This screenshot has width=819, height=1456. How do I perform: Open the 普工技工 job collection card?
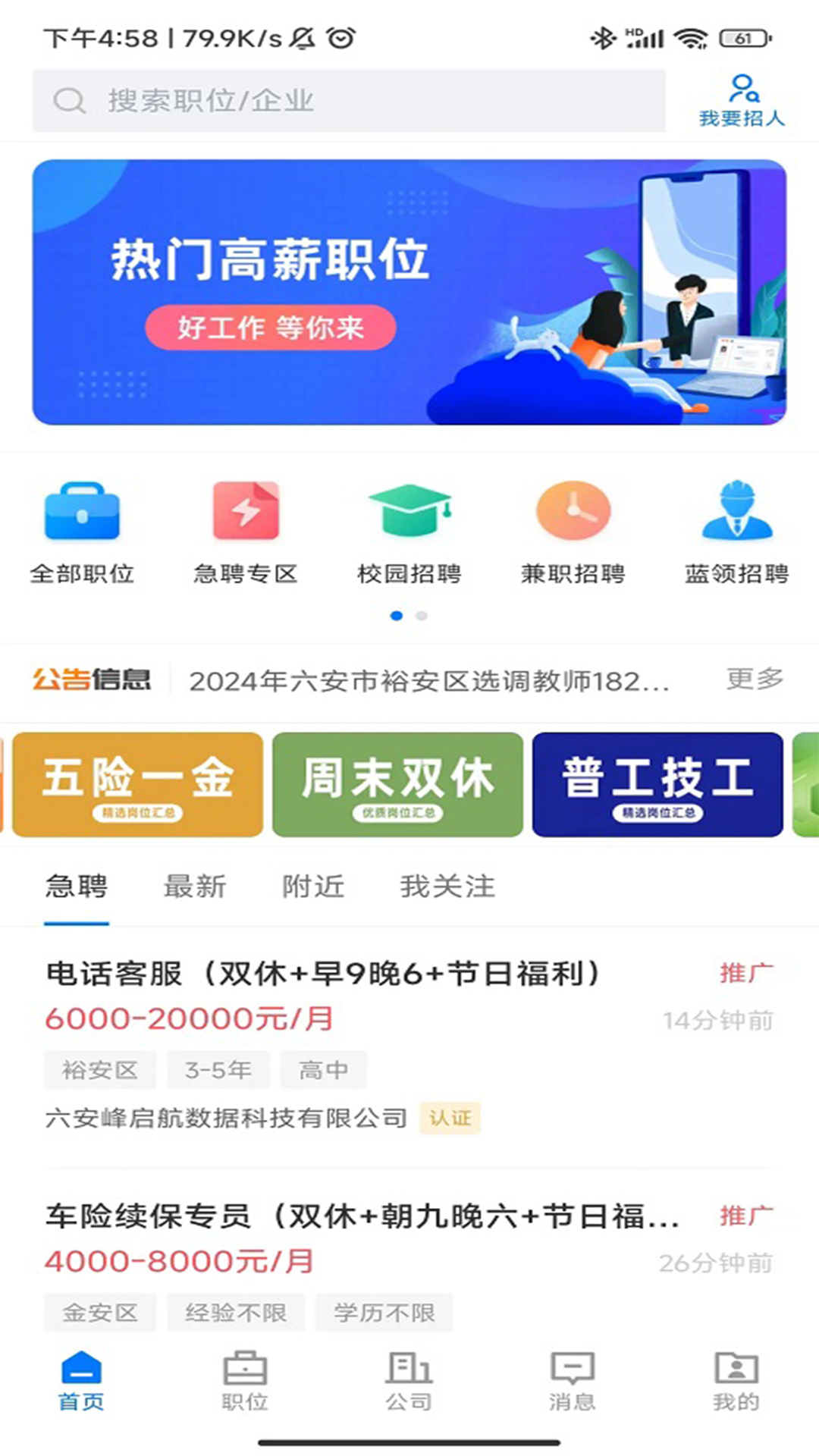coord(657,785)
